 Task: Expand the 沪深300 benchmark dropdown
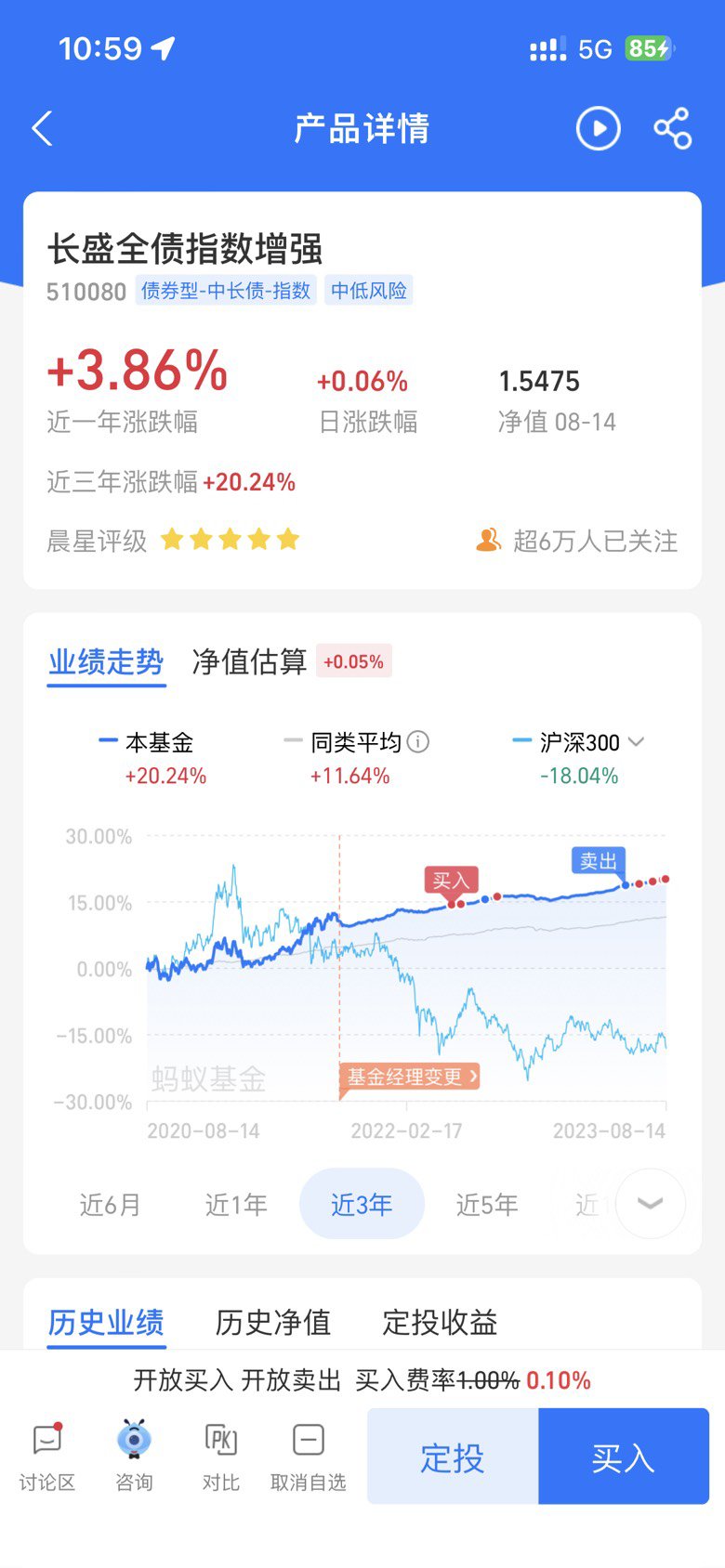tap(636, 741)
